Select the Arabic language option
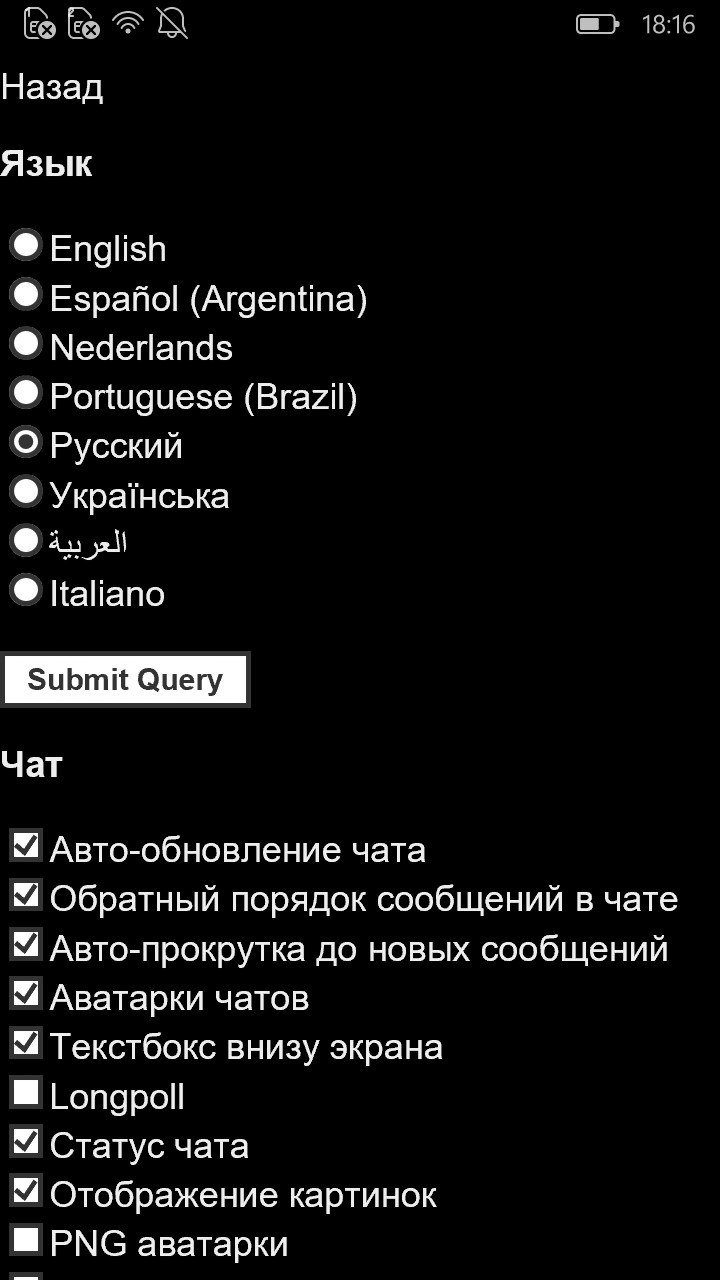This screenshot has height=1280, width=720. [25, 541]
